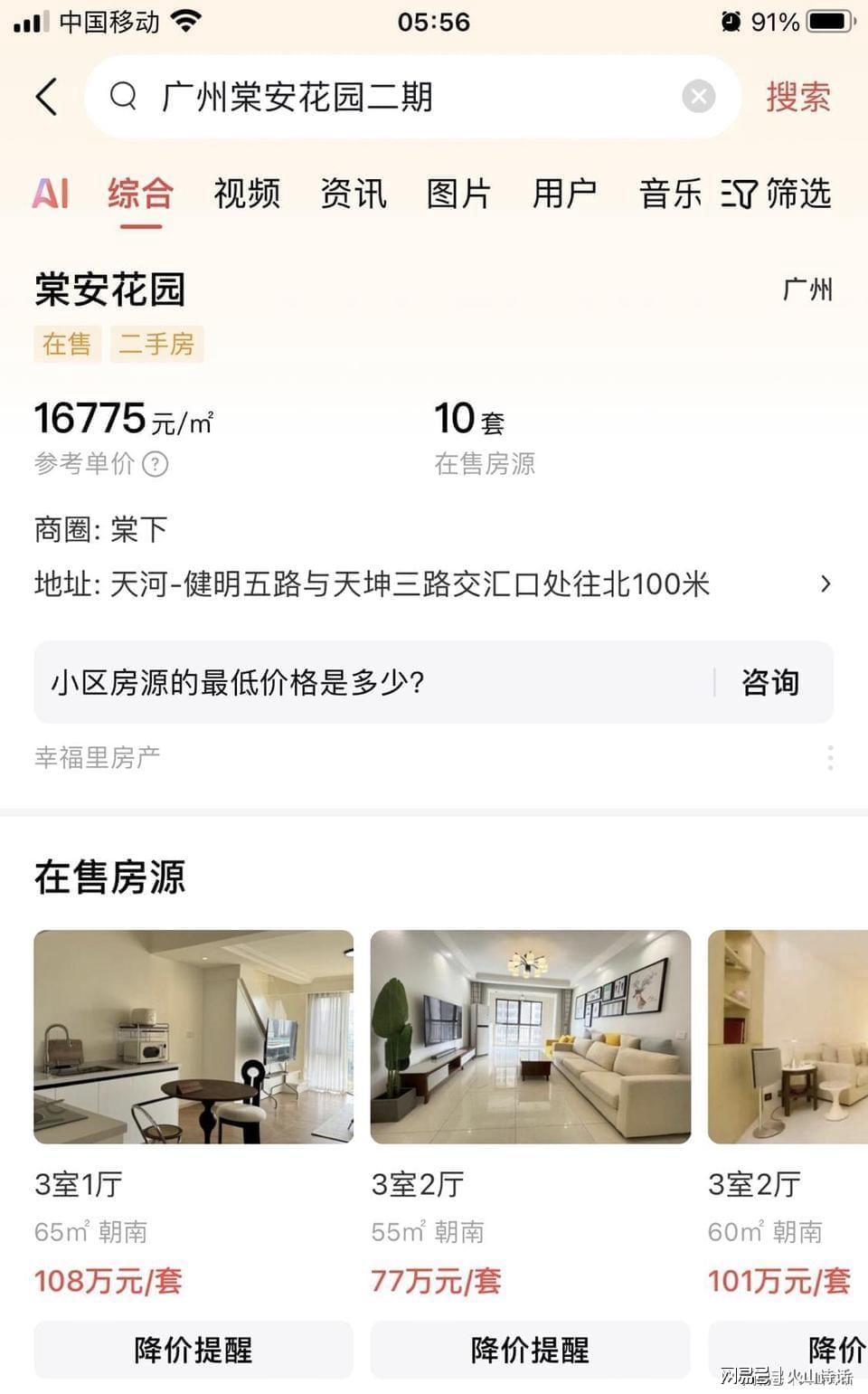Screen dimensions: 868x1394
Task: Tap 咨询 to ask about lowest price
Action: [x=770, y=682]
